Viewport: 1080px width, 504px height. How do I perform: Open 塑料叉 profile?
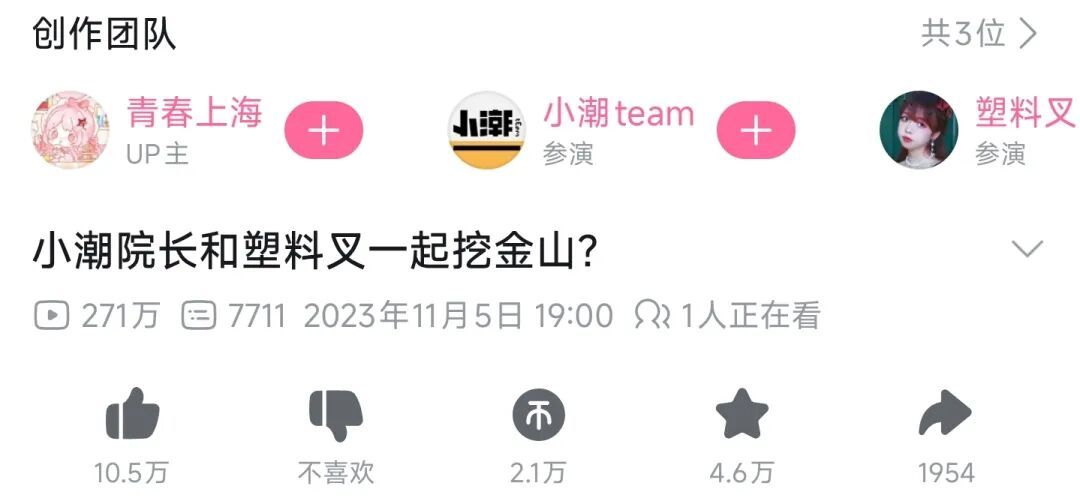click(x=918, y=131)
